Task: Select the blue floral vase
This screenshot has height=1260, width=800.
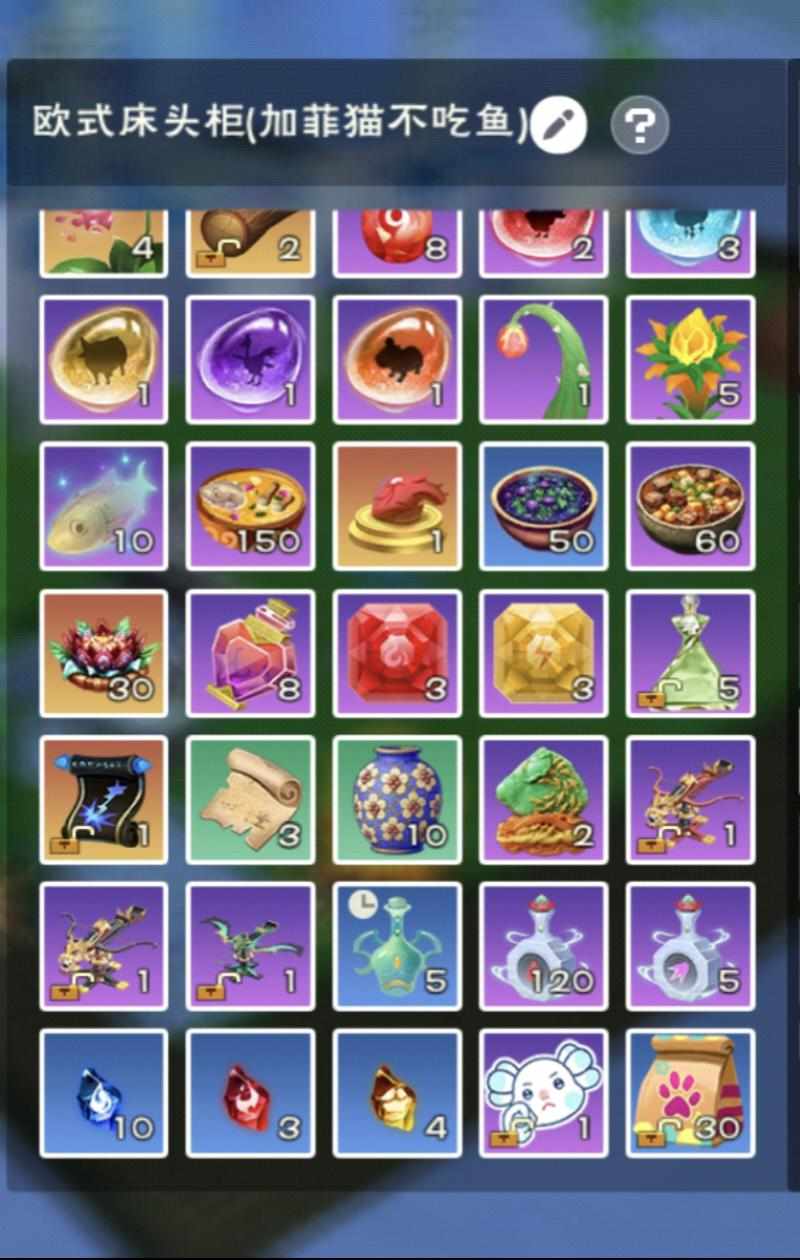Action: pos(398,800)
